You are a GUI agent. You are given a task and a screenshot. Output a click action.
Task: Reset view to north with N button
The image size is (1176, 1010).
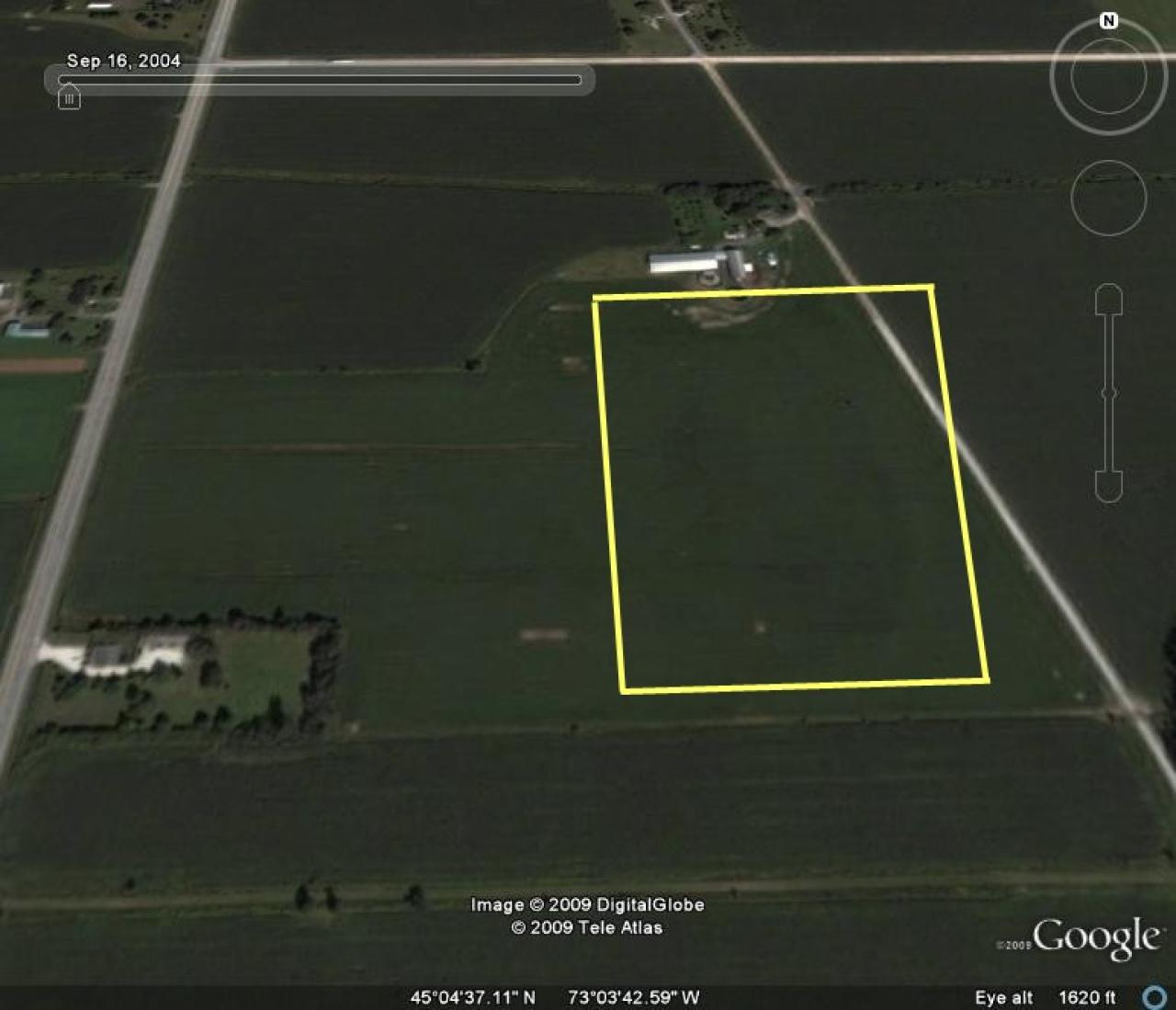(x=1109, y=21)
